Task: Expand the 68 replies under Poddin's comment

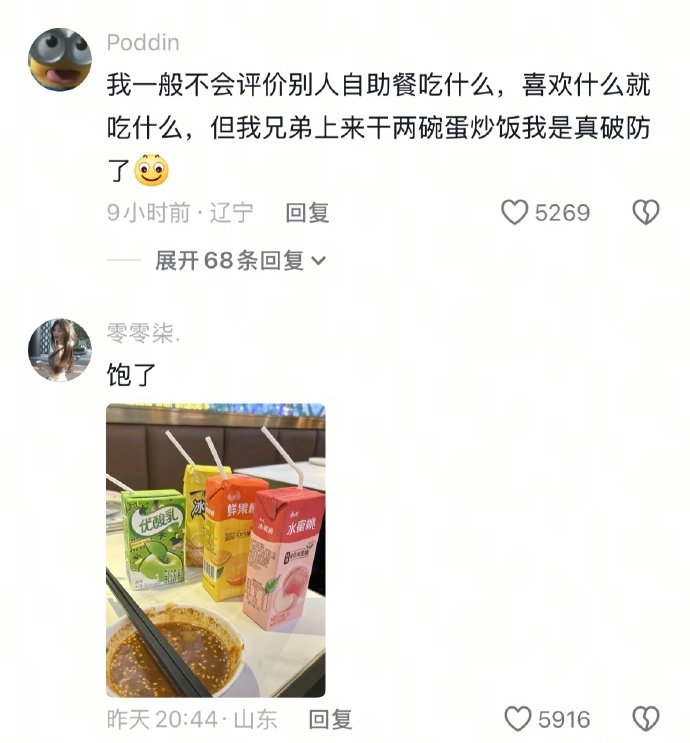Action: [240, 261]
